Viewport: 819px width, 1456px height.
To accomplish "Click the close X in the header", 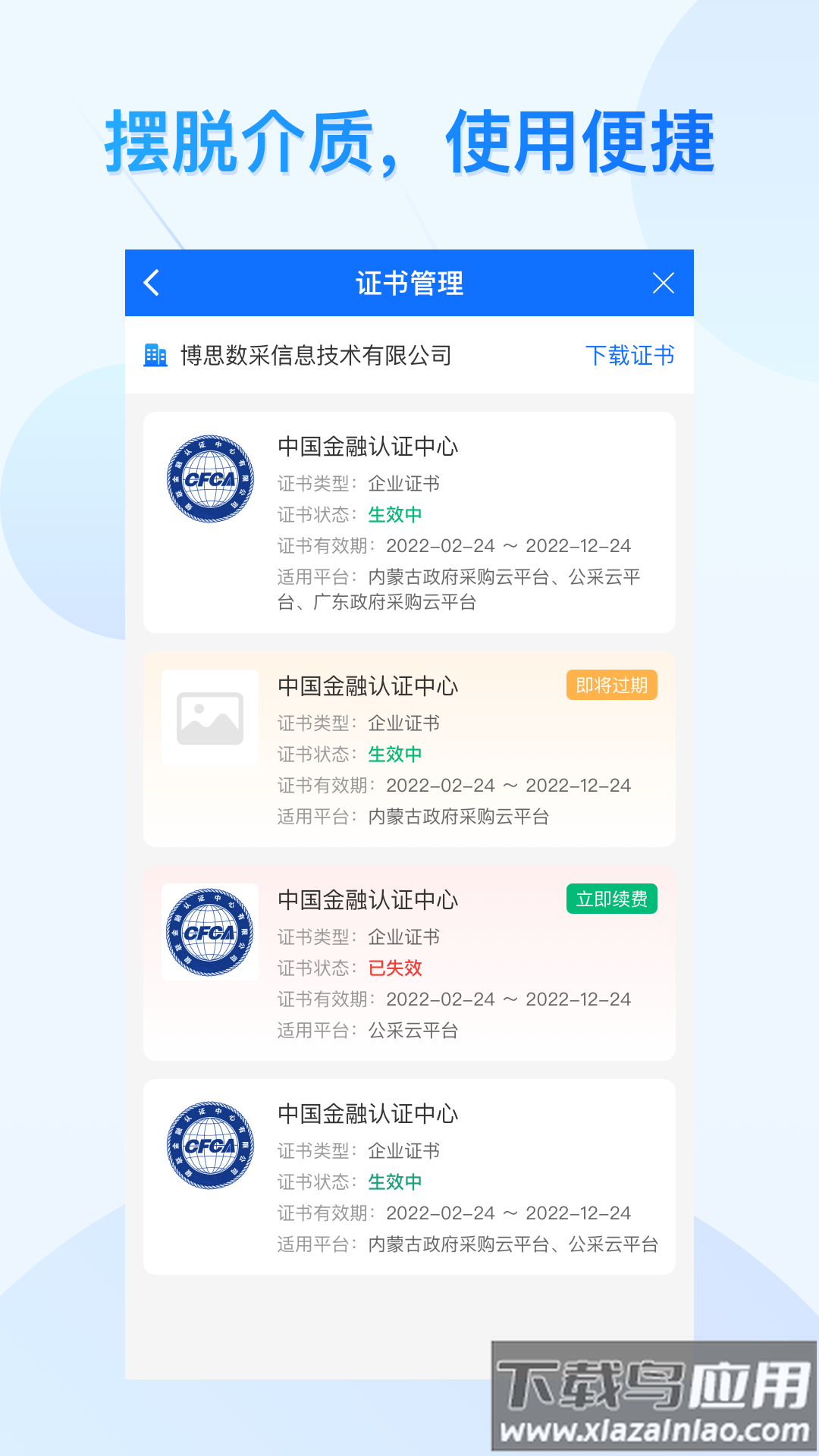I will [x=664, y=282].
